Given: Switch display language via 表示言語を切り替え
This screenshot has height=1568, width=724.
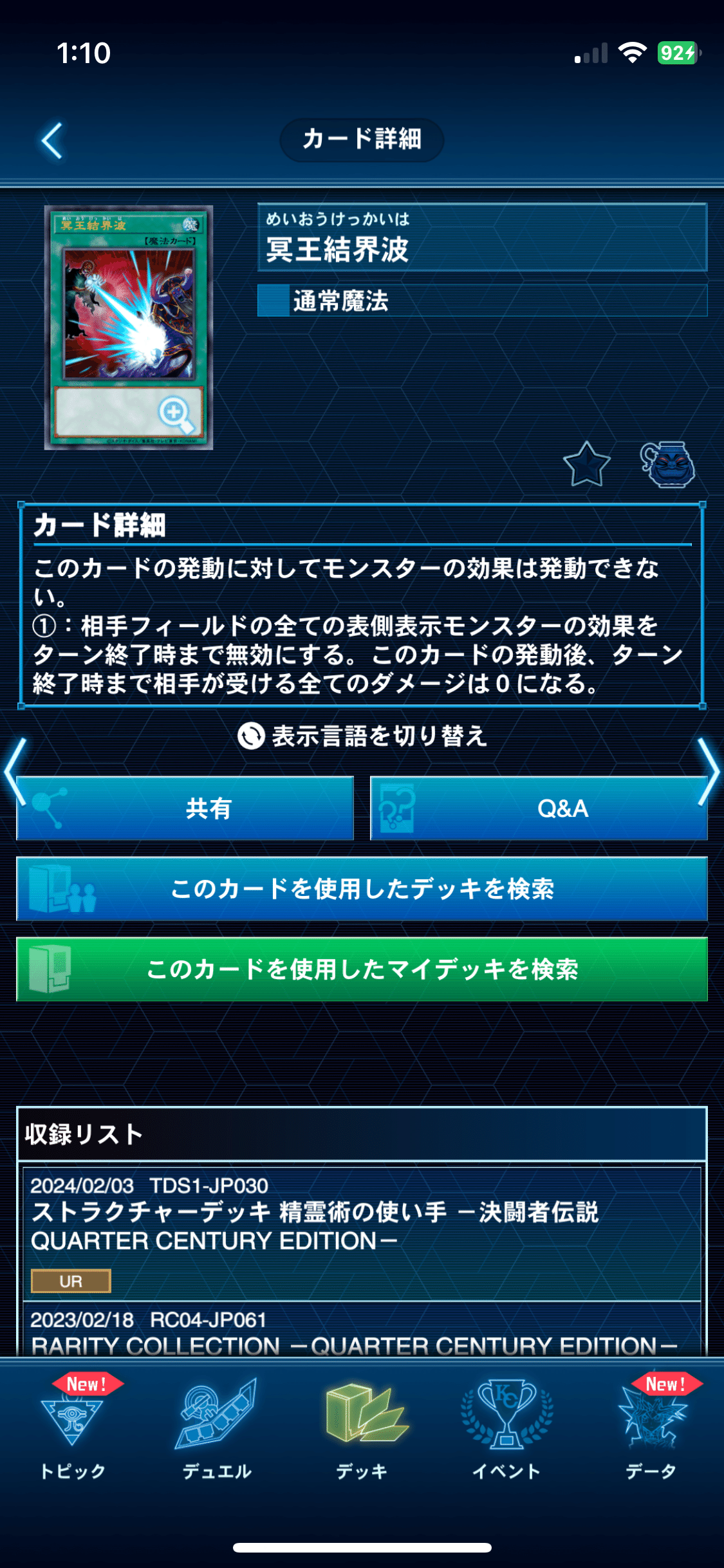Looking at the screenshot, I should (362, 736).
